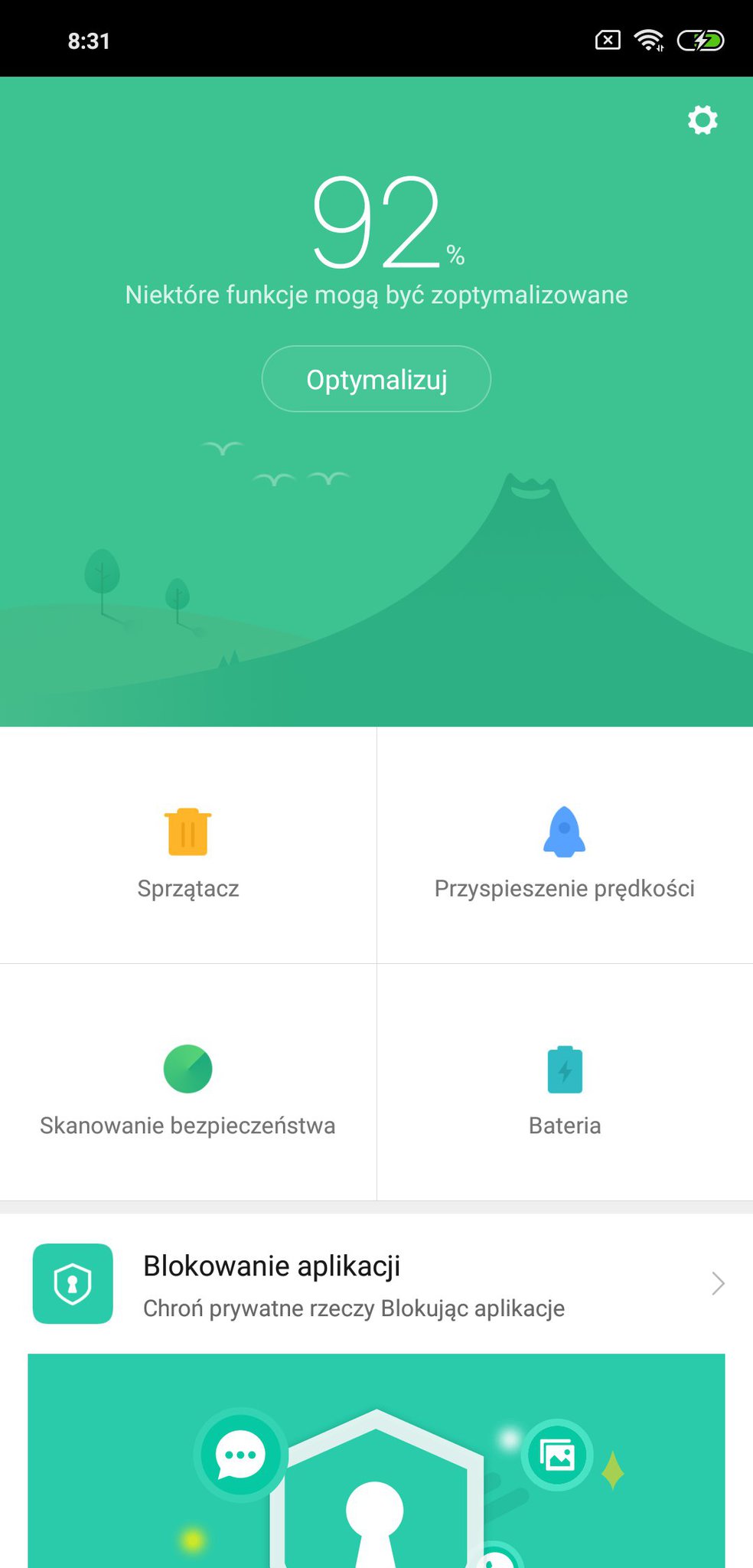Image resolution: width=753 pixels, height=1568 pixels.
Task: Start Skanowanie bezpieczeństwa
Action: tap(188, 1083)
